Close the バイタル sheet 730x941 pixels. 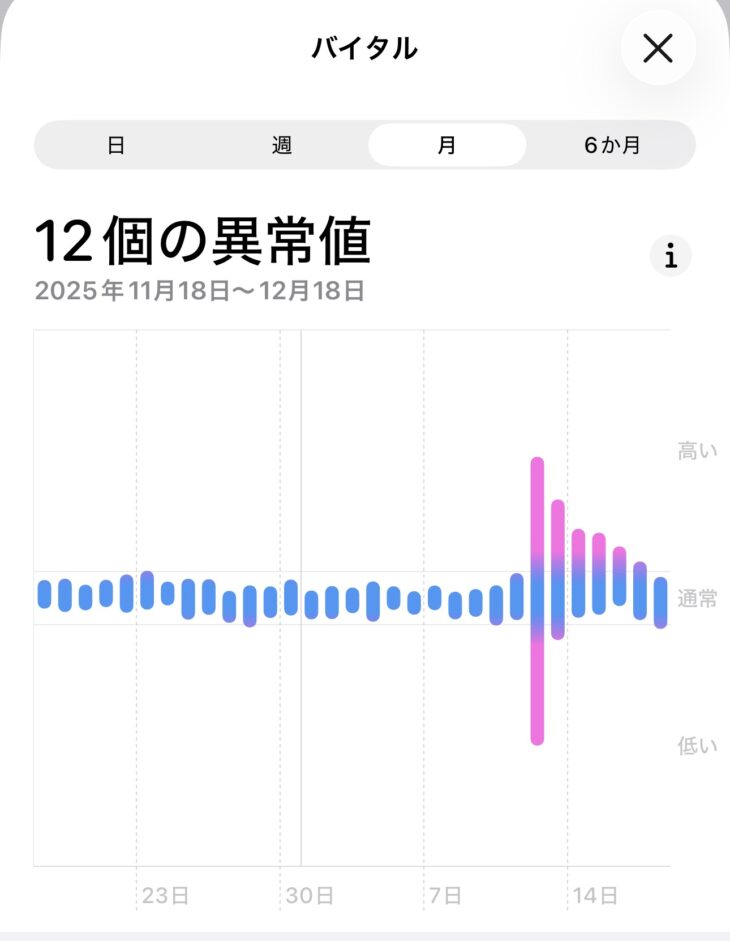pyautogui.click(x=657, y=47)
